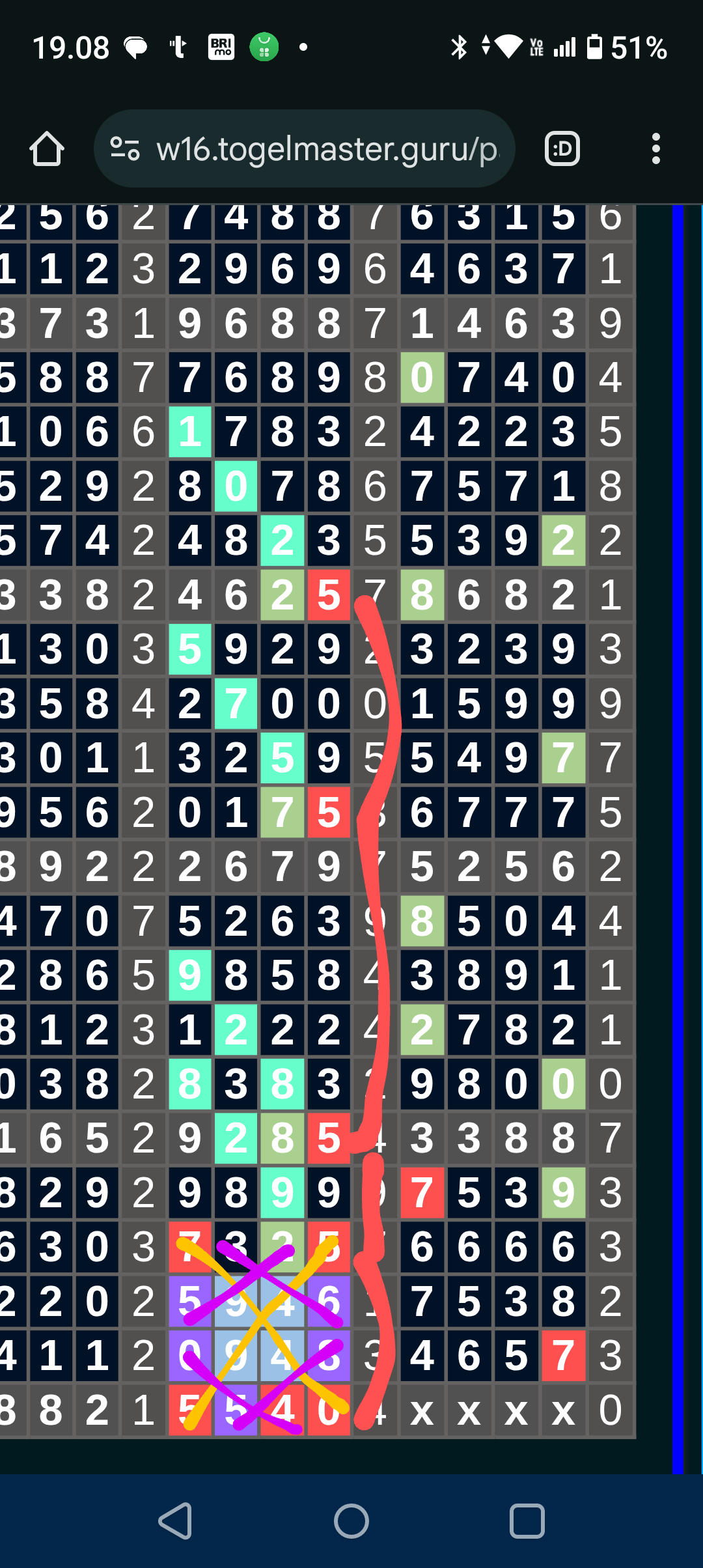Go to the browser home page
This screenshot has width=703, height=1568.
pos(47,149)
